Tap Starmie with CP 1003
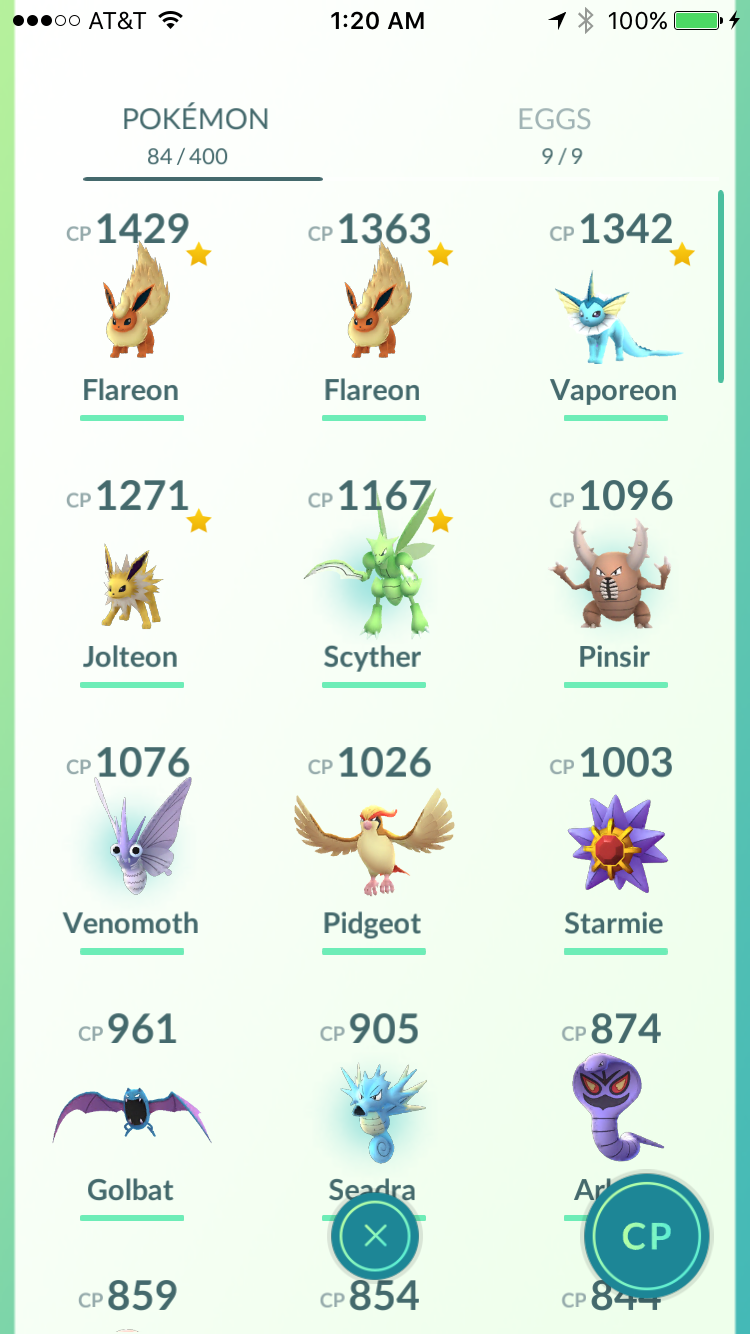Viewport: 750px width, 1334px height. (x=615, y=845)
